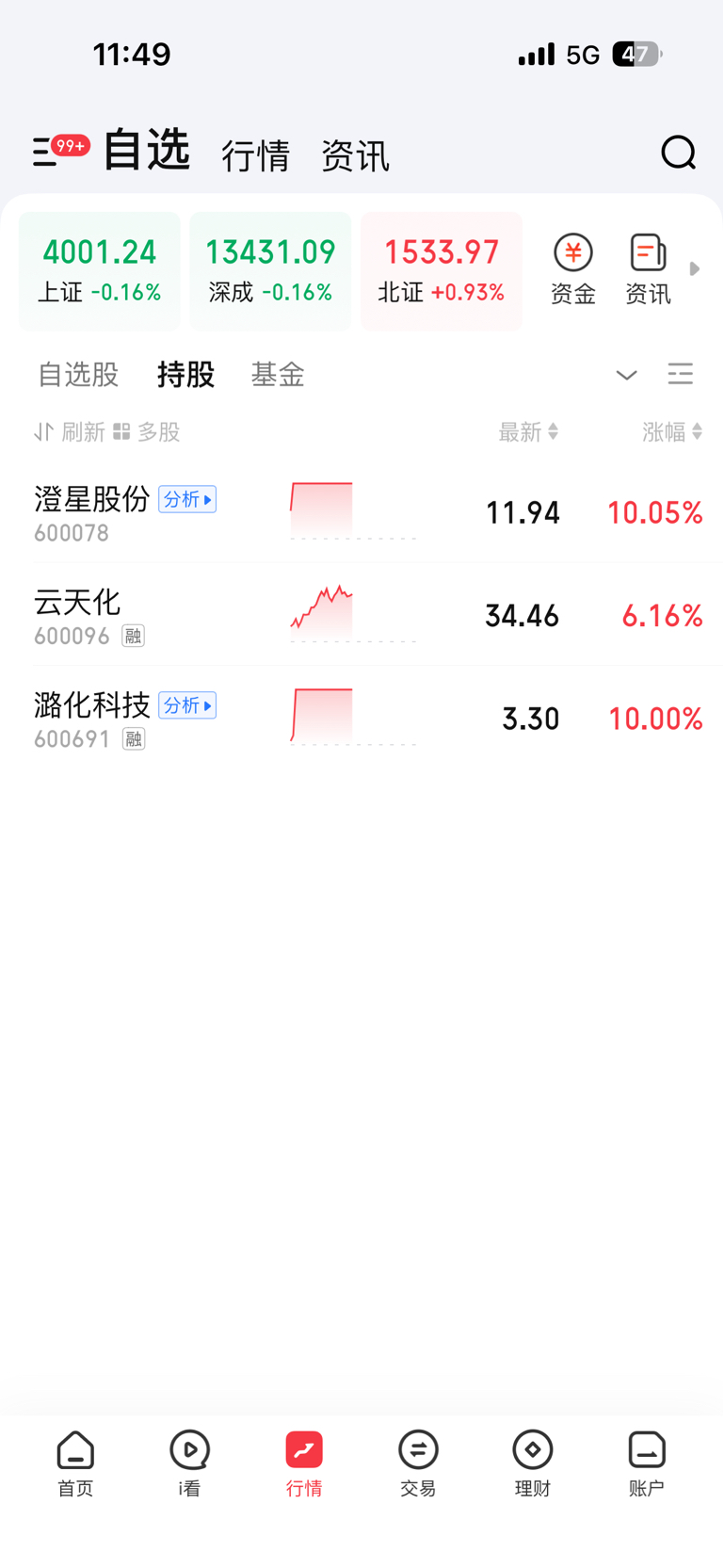The height and width of the screenshot is (1568, 724).
Task: Open the 上证 index card
Action: [100, 271]
